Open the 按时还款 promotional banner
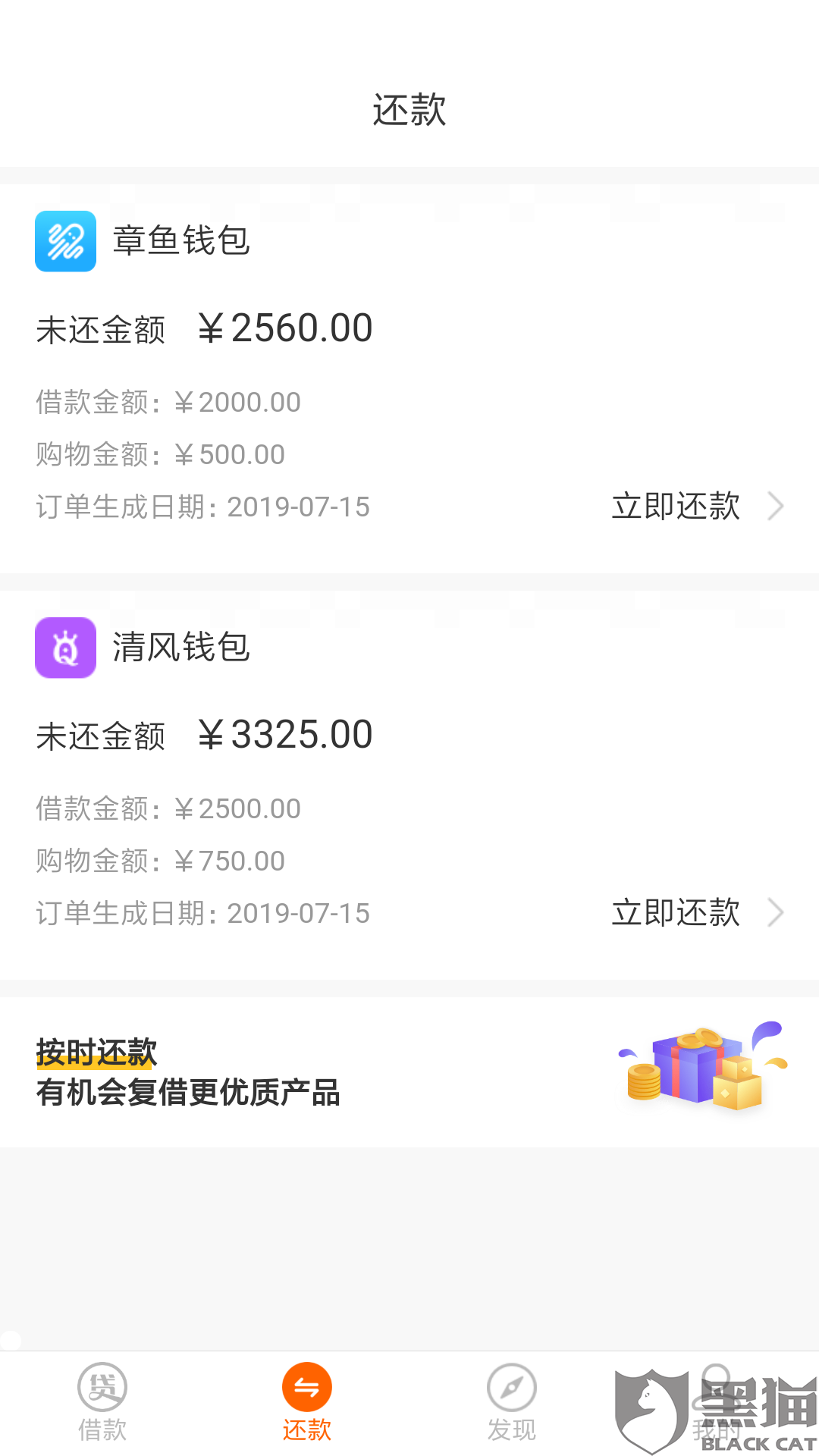The width and height of the screenshot is (819, 1456). pyautogui.click(x=409, y=1071)
